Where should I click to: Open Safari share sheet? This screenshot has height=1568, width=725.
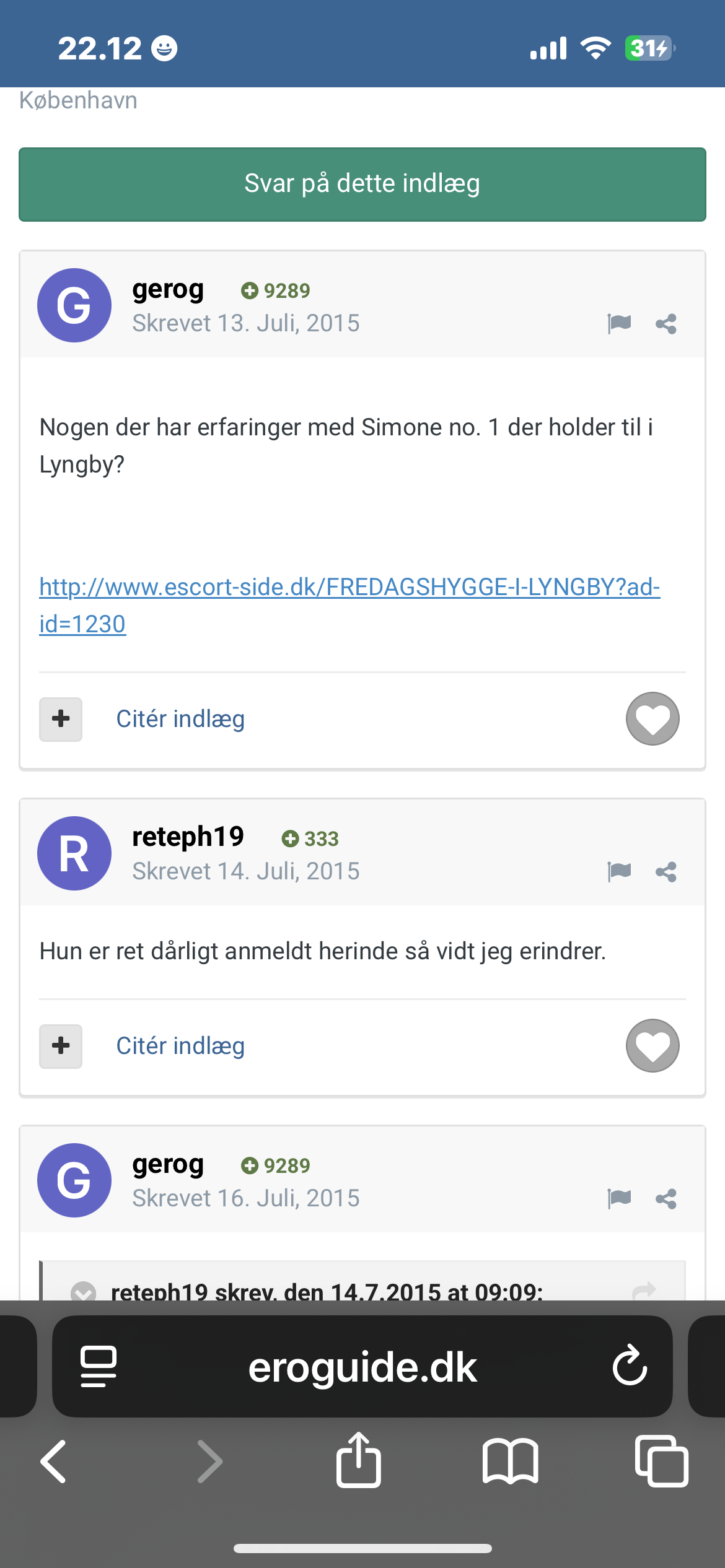pos(358,1459)
